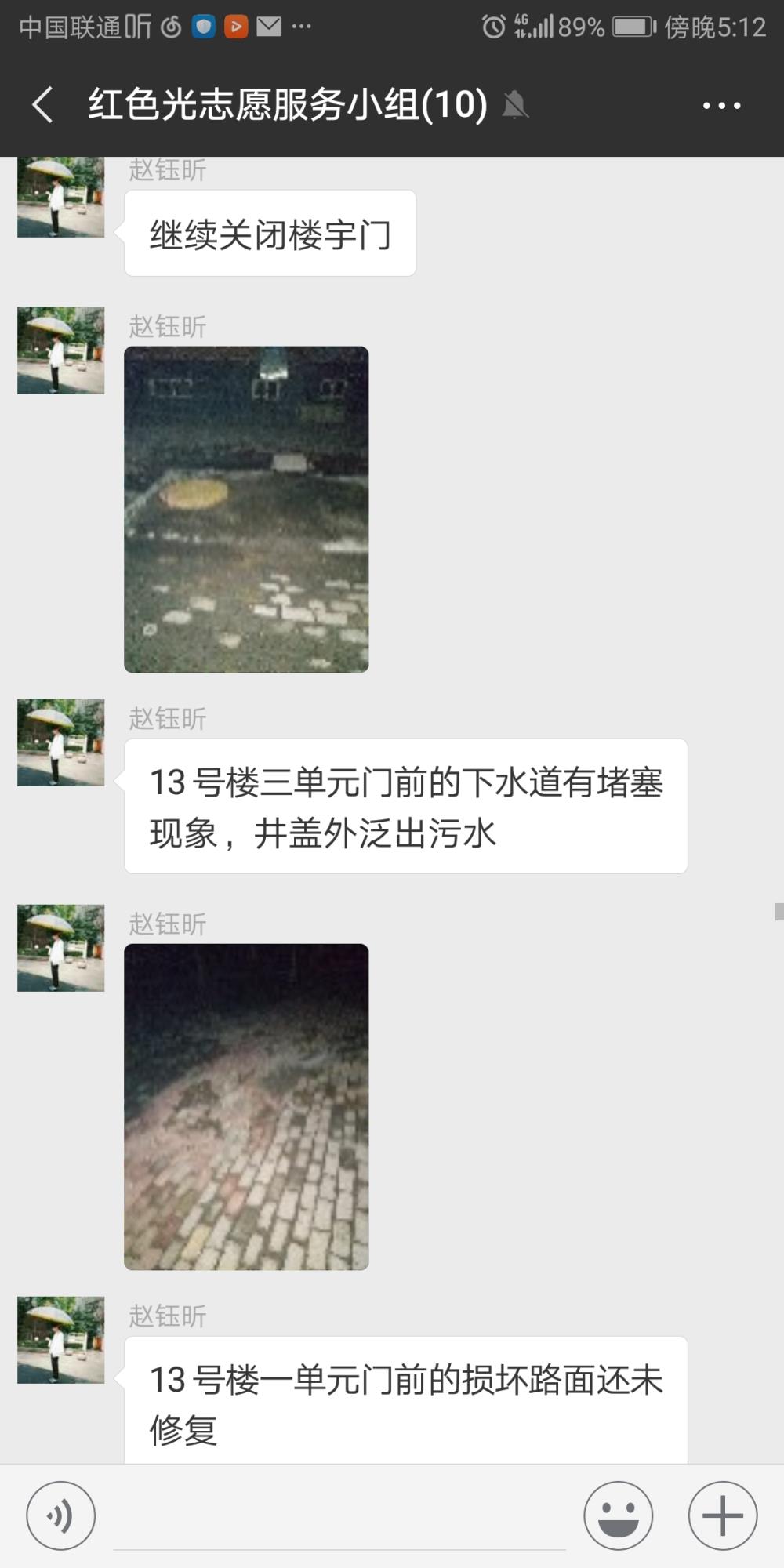Screen dimensions: 784x1568
Task: Go back from the group chat
Action: tap(42, 104)
